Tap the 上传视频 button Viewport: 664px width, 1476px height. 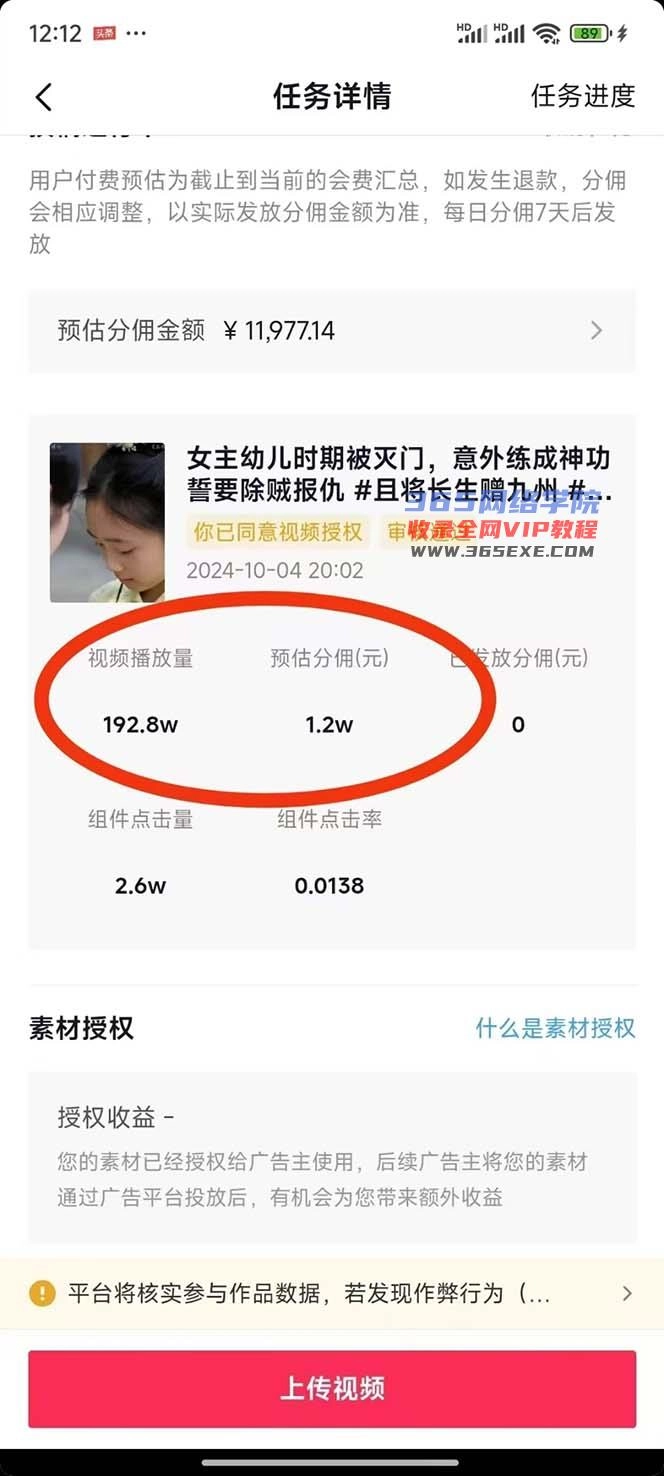(332, 1389)
